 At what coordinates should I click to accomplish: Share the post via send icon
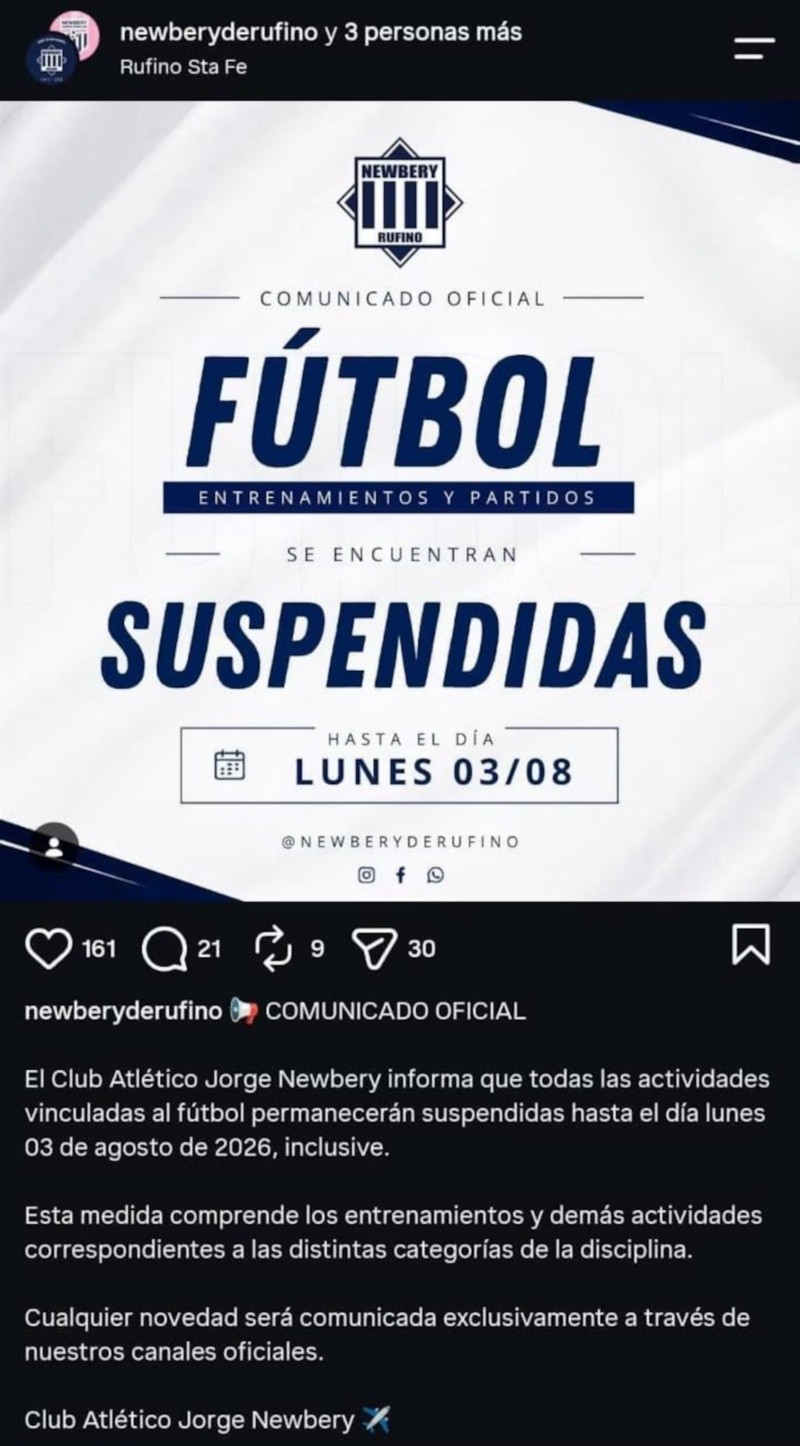[x=375, y=949]
